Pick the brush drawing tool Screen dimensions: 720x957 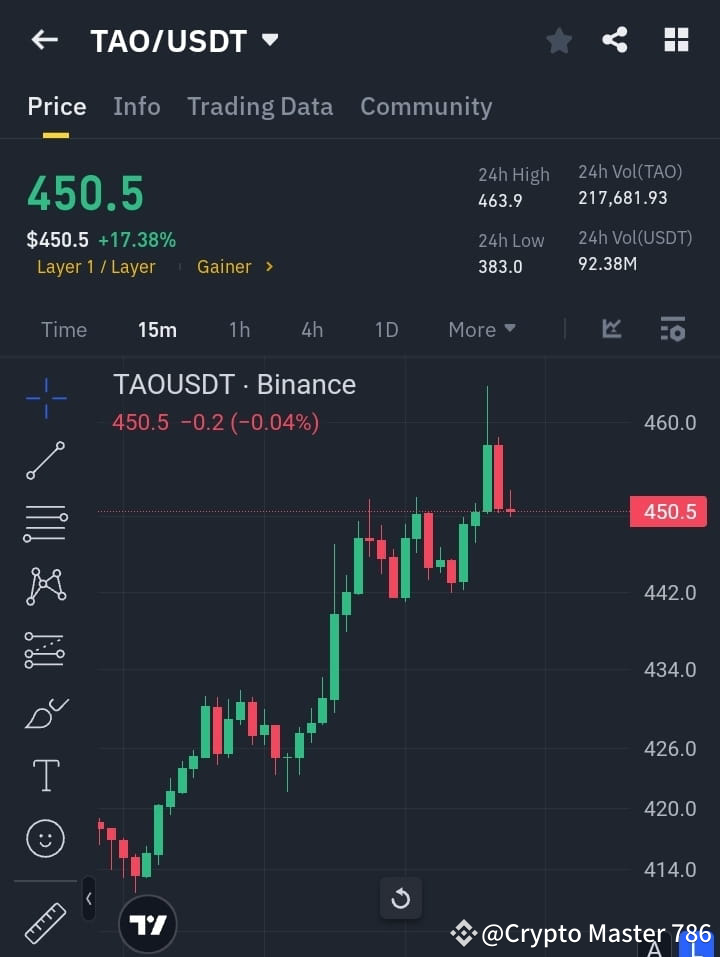pos(45,712)
